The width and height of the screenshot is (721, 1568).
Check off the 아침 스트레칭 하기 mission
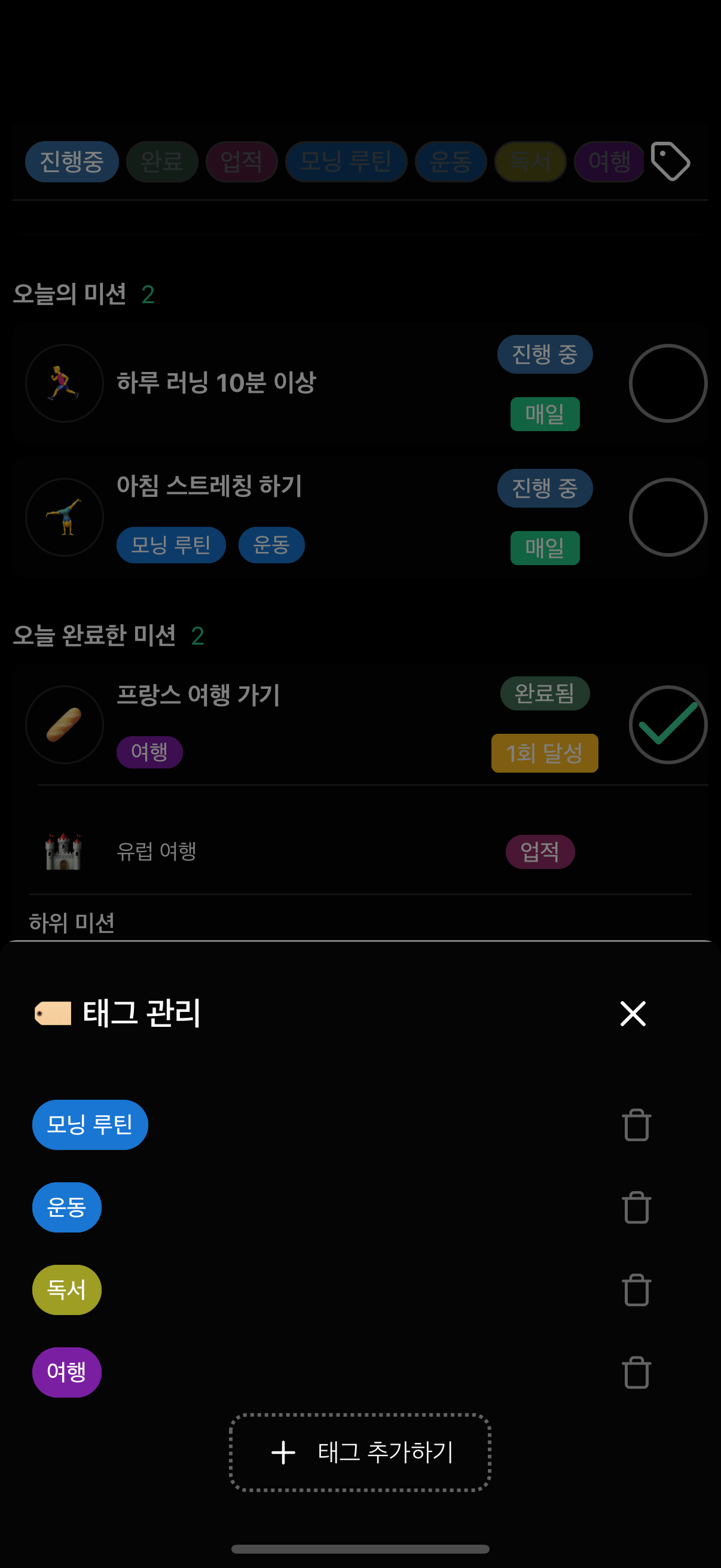click(x=668, y=517)
